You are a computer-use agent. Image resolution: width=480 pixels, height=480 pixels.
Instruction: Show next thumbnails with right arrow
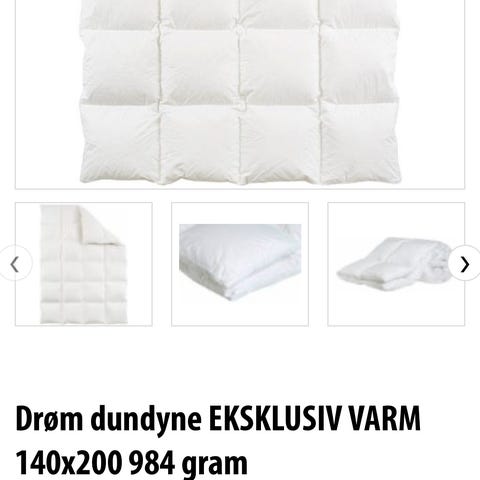coord(465,264)
